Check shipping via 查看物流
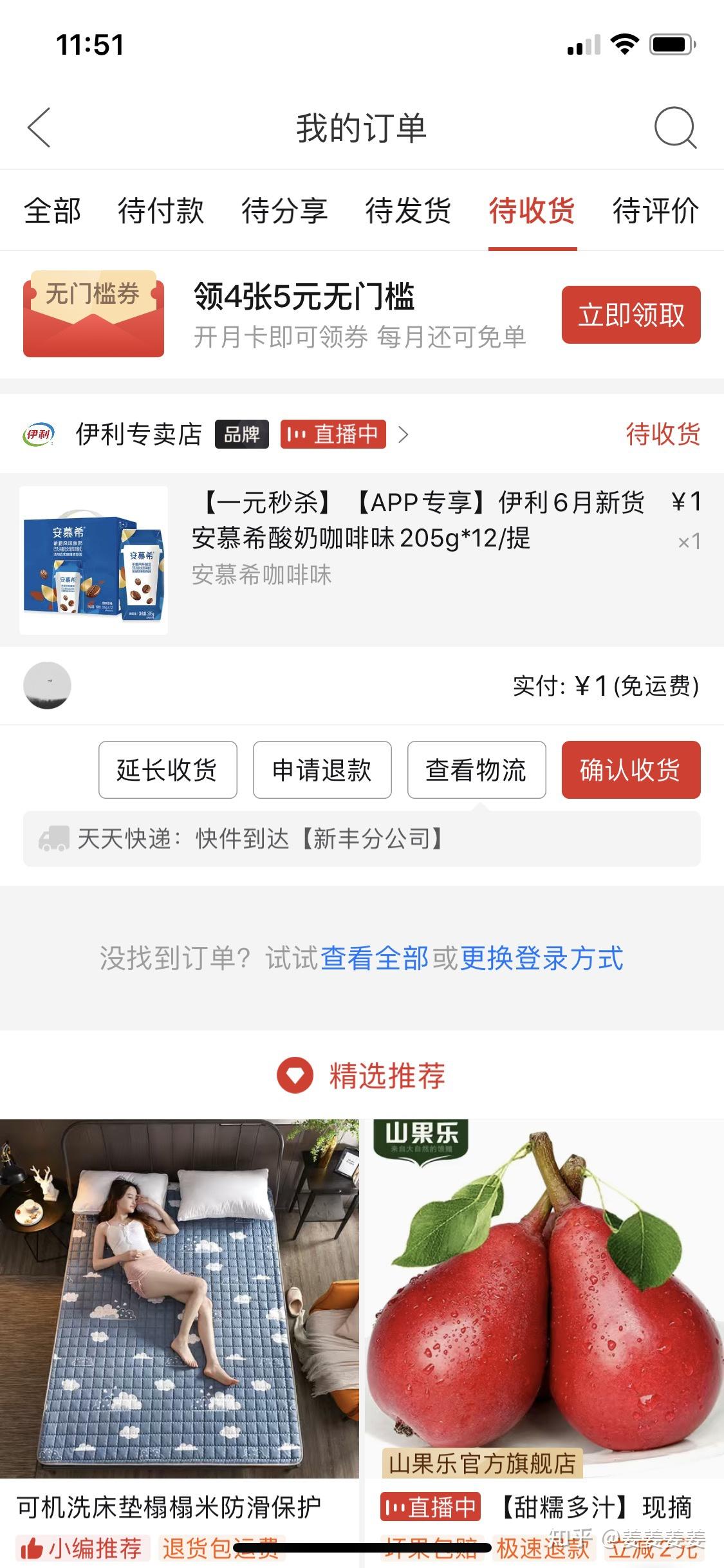Image resolution: width=724 pixels, height=1568 pixels. [x=476, y=770]
